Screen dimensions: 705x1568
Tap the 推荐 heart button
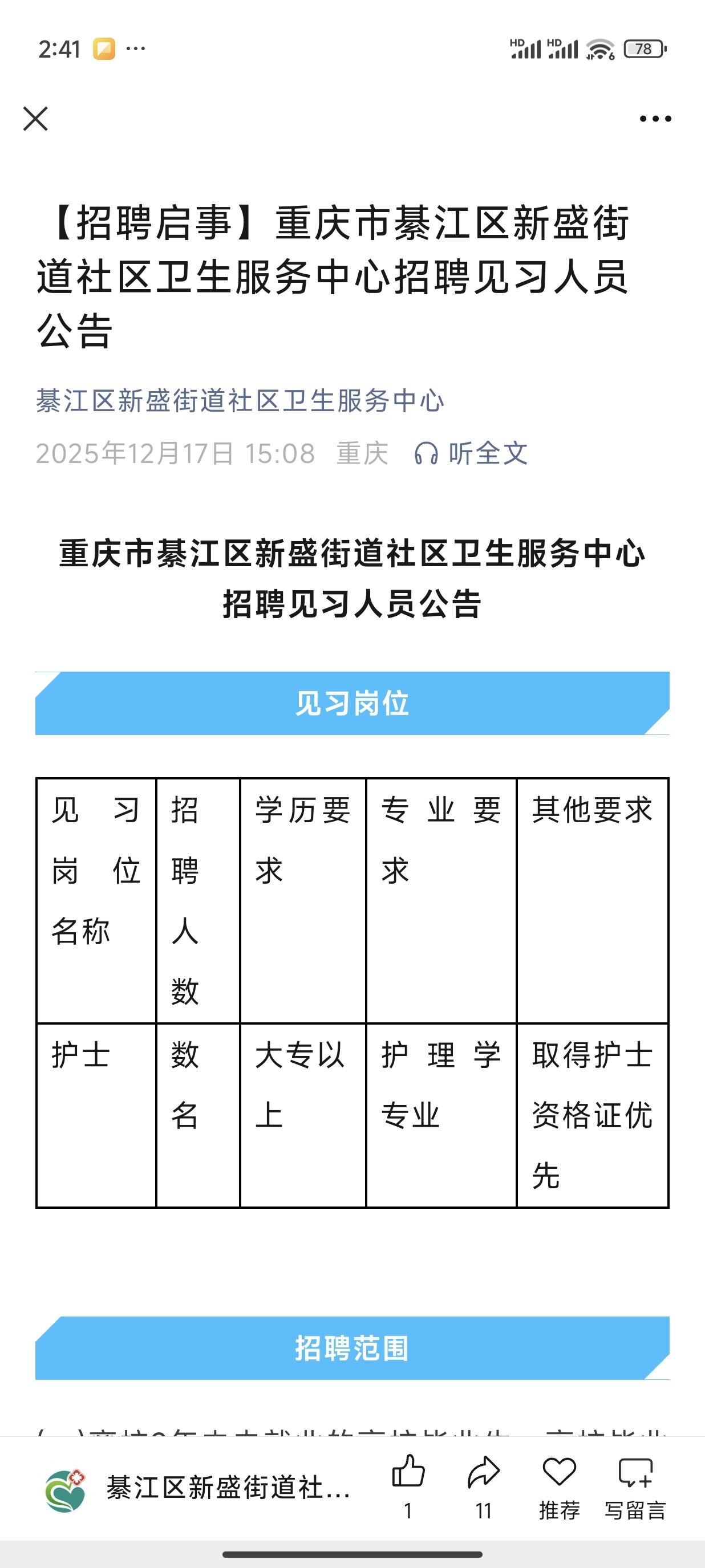tap(559, 1484)
